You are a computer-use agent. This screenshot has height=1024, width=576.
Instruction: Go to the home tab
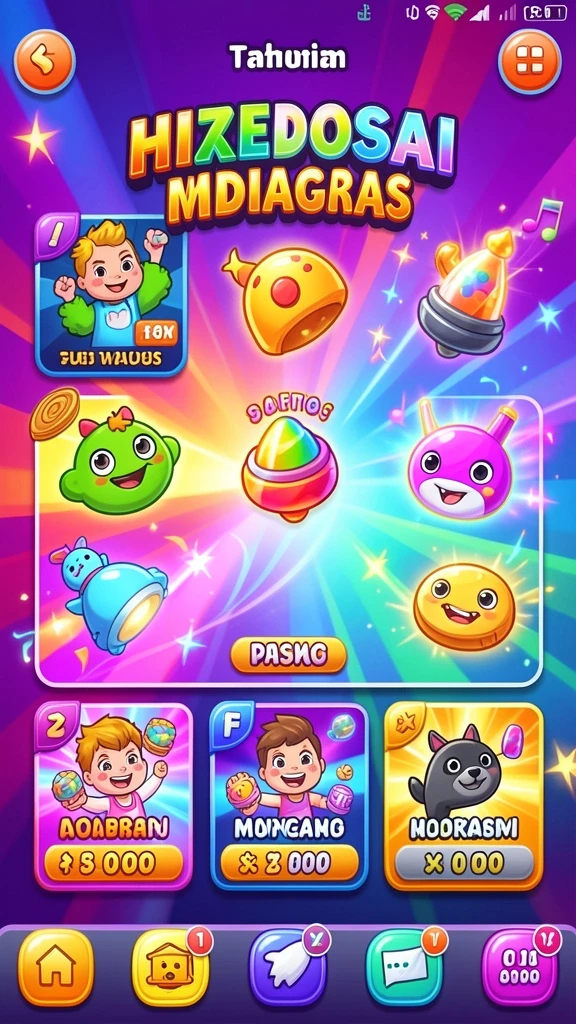coord(56,968)
